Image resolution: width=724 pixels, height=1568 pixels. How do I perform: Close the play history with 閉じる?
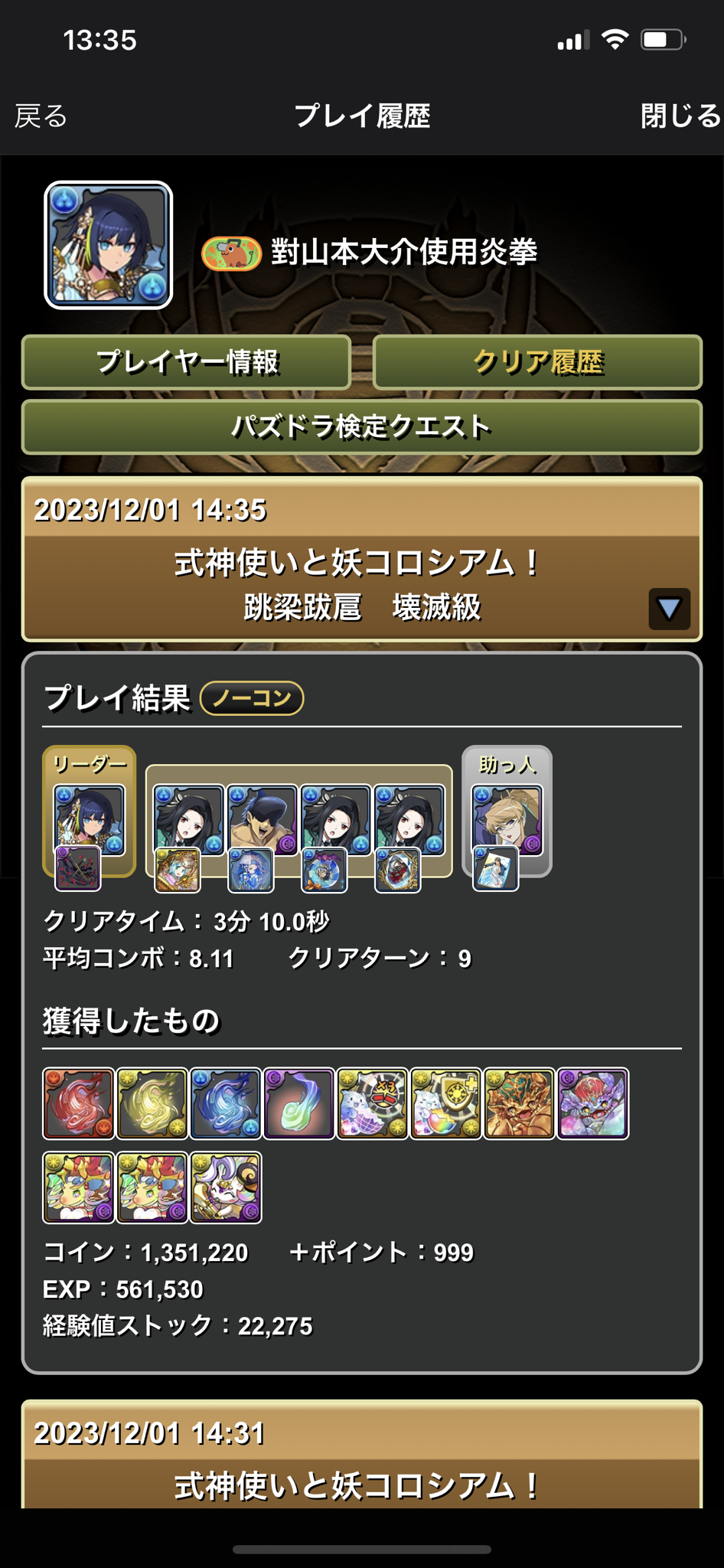(x=680, y=116)
